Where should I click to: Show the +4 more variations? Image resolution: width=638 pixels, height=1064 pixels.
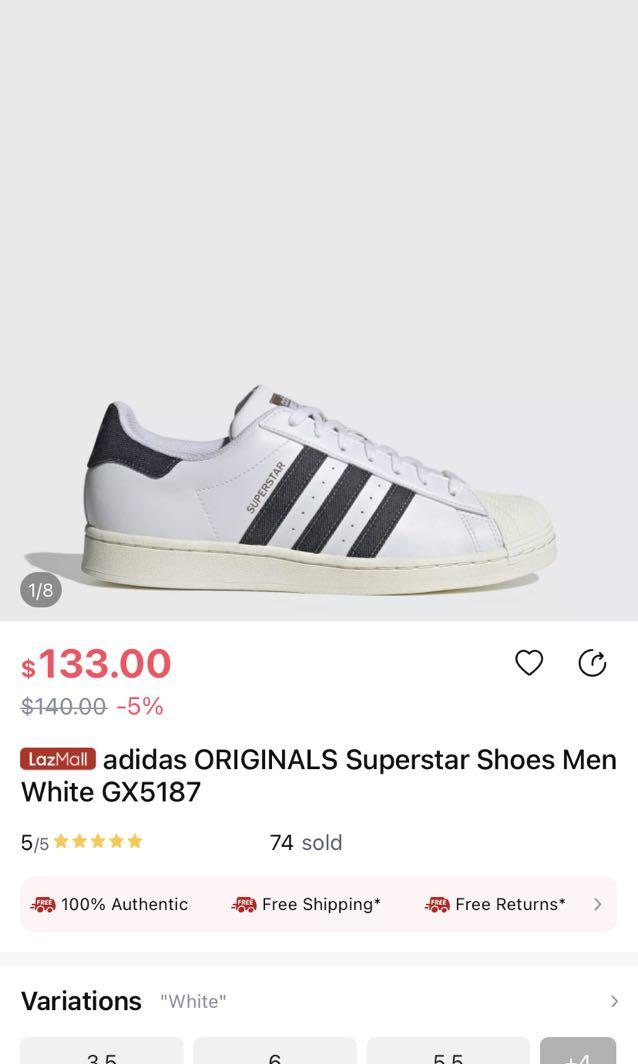(578, 1052)
